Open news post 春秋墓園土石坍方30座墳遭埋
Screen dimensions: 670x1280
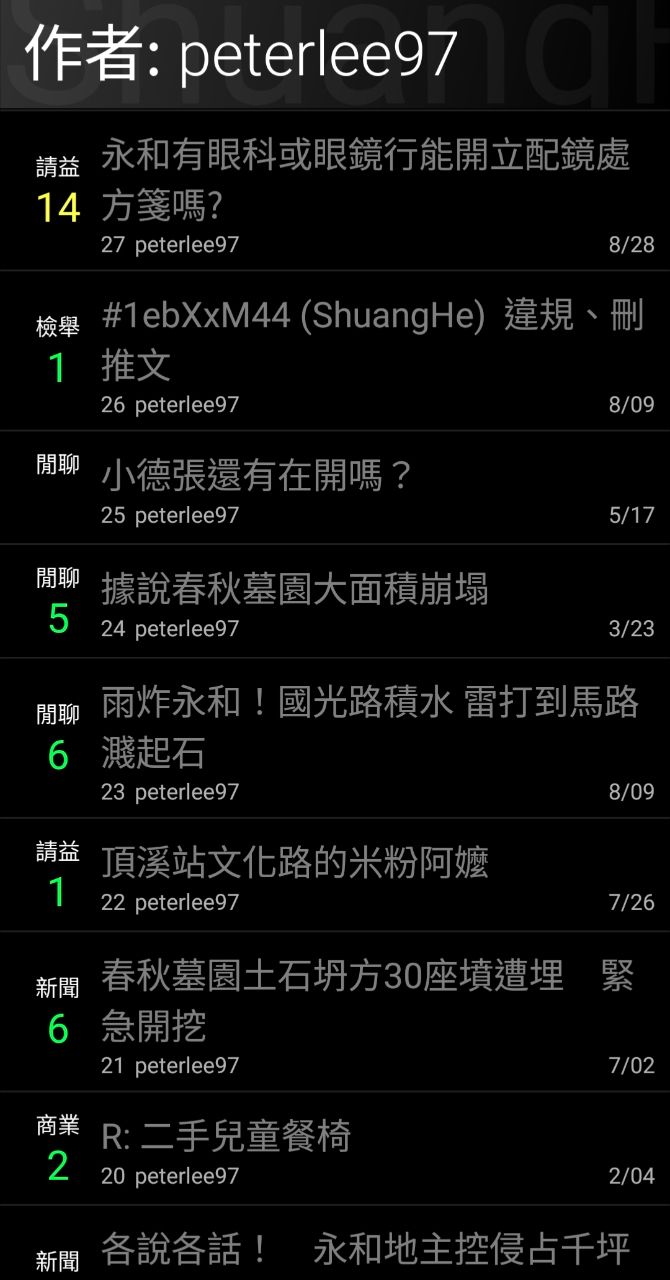tap(367, 1000)
